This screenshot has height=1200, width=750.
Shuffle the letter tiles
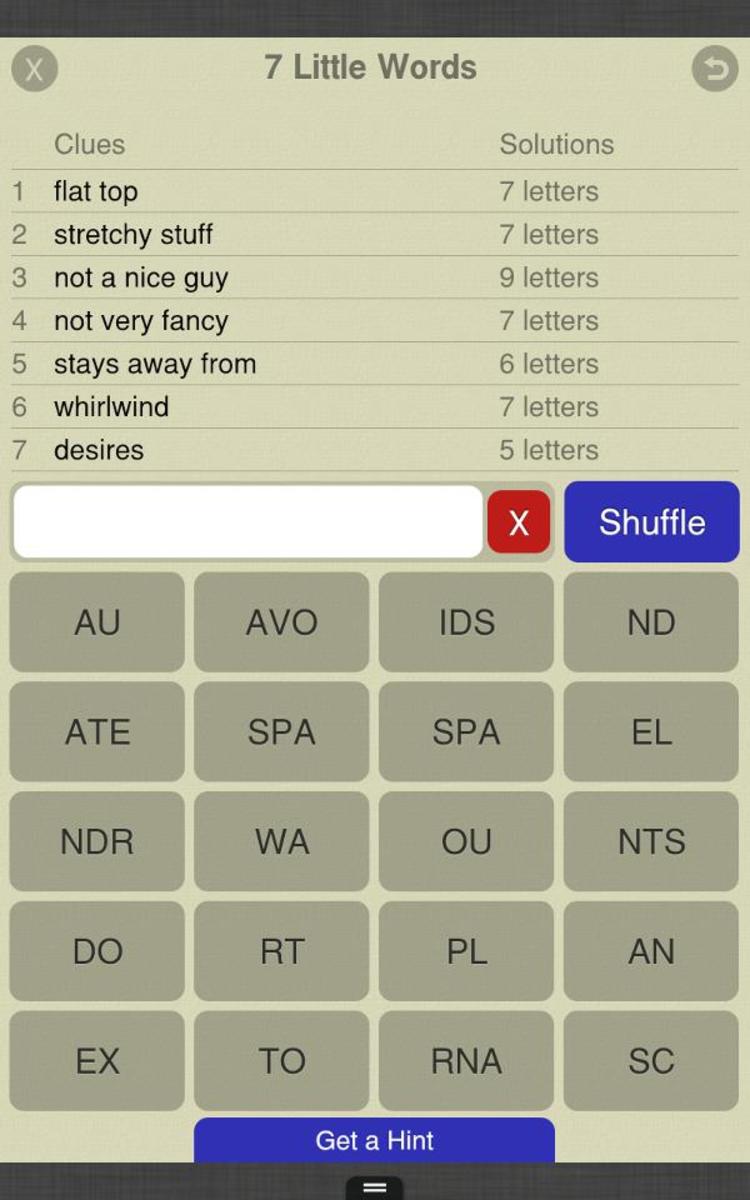(x=652, y=522)
